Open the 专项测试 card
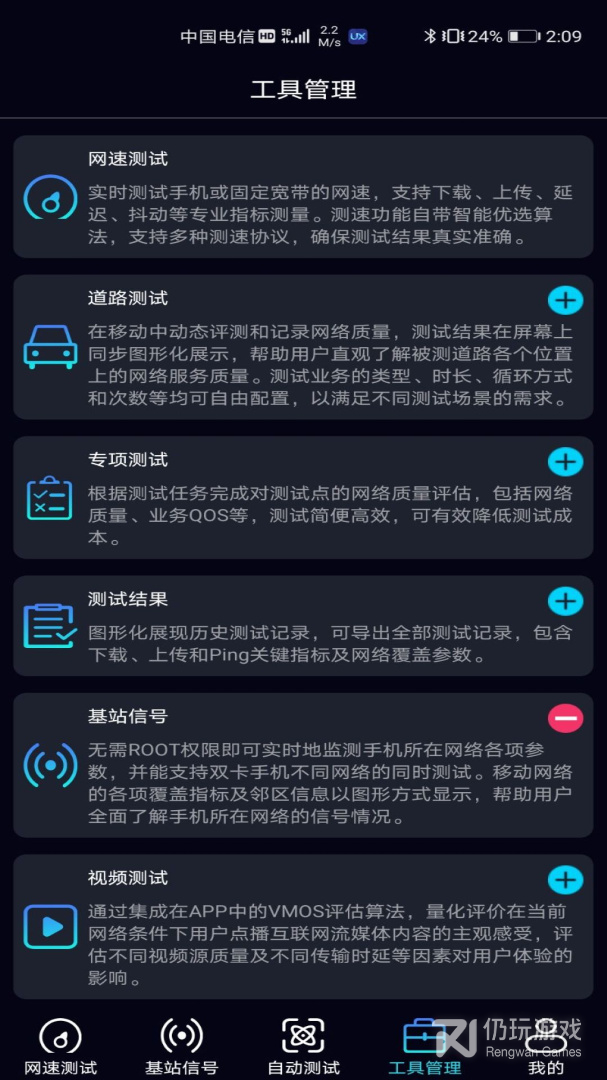 pyautogui.click(x=303, y=497)
